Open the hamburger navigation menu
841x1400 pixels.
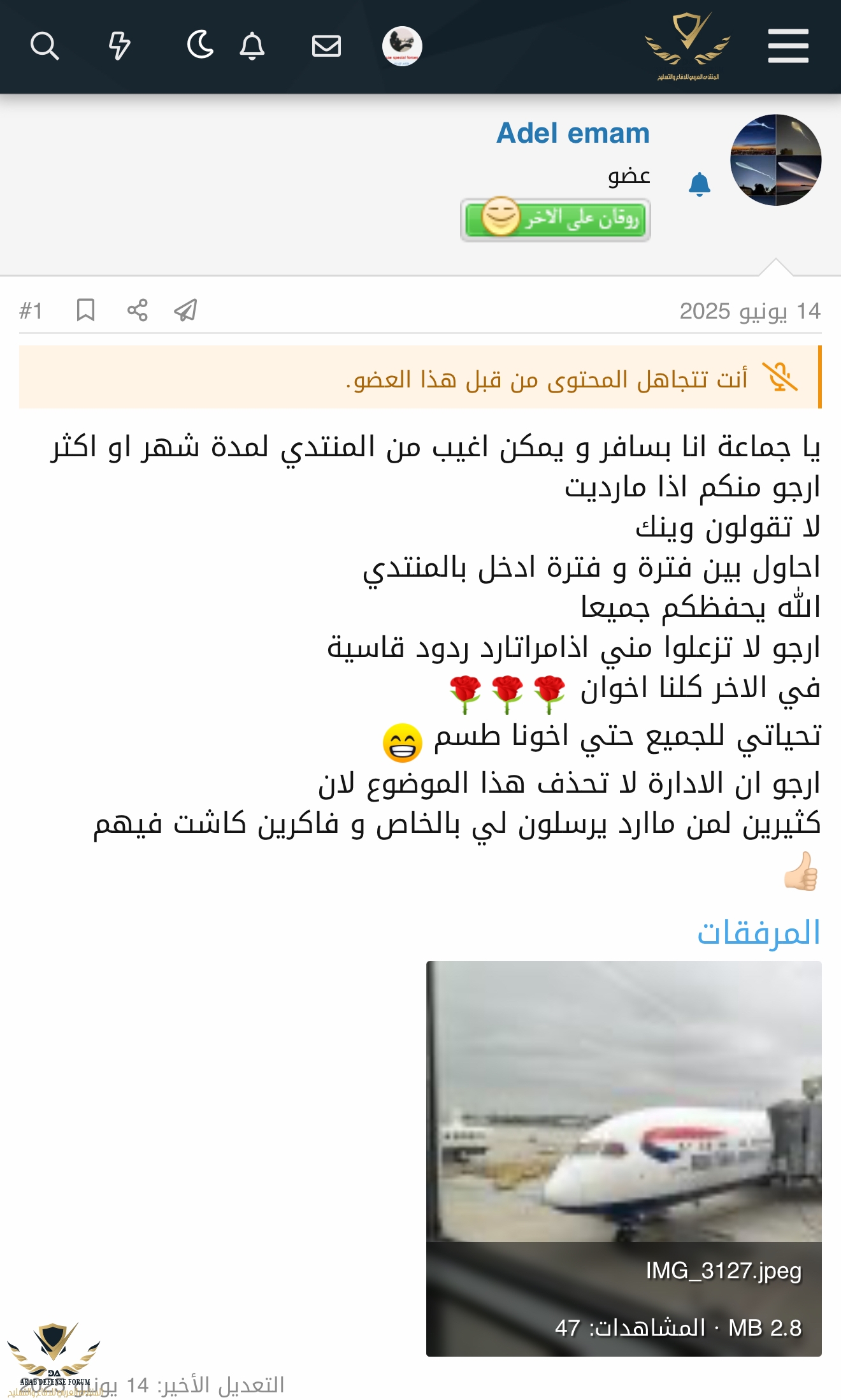pos(788,47)
